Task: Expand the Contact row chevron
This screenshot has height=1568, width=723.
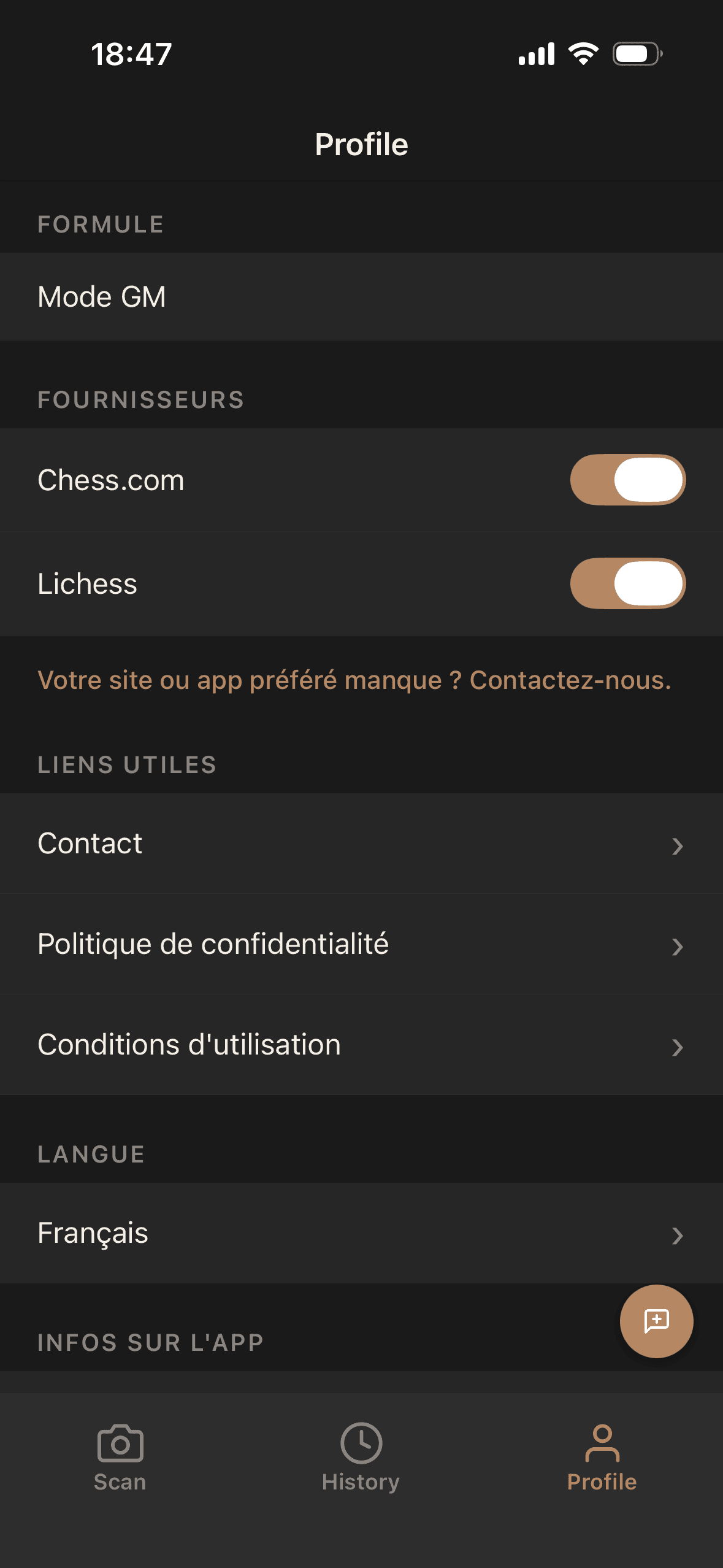Action: (677, 846)
